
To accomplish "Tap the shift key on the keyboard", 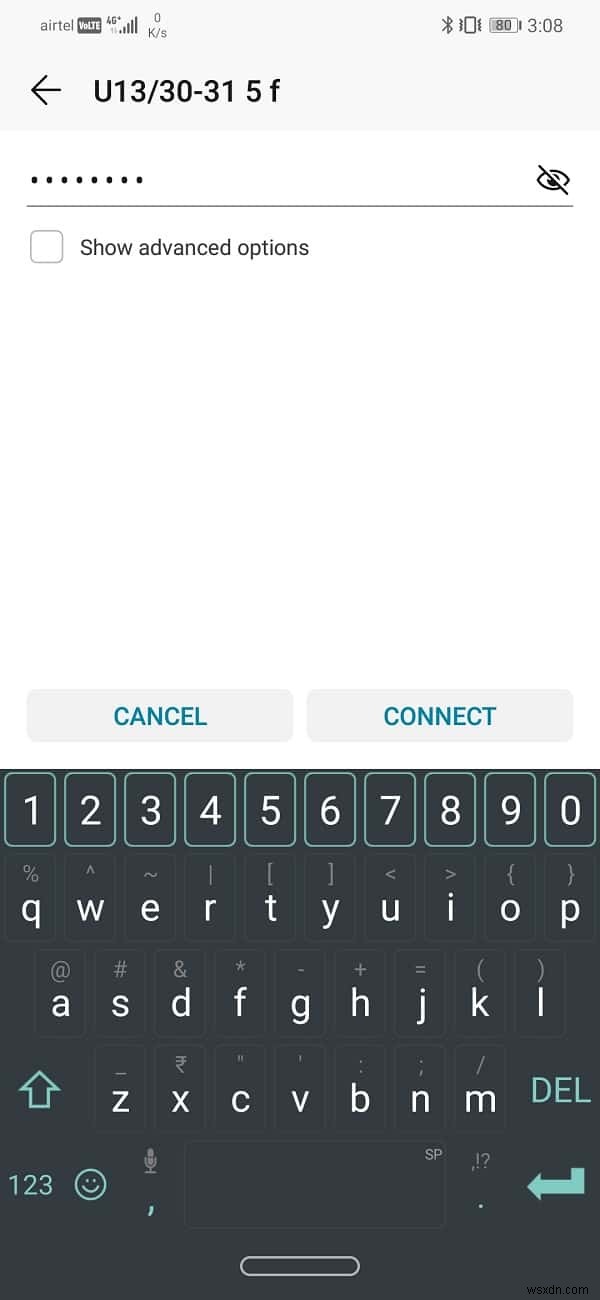I will pyautogui.click(x=40, y=1091).
